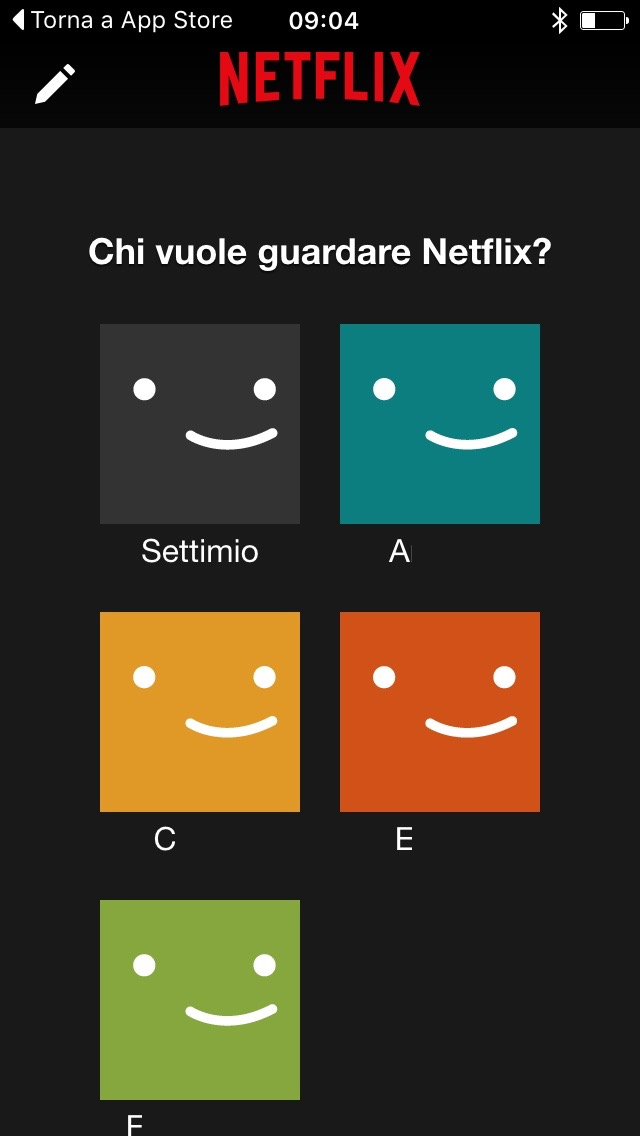Tap the pencil icon to edit profiles
Image resolution: width=640 pixels, height=1136 pixels.
pyautogui.click(x=55, y=84)
